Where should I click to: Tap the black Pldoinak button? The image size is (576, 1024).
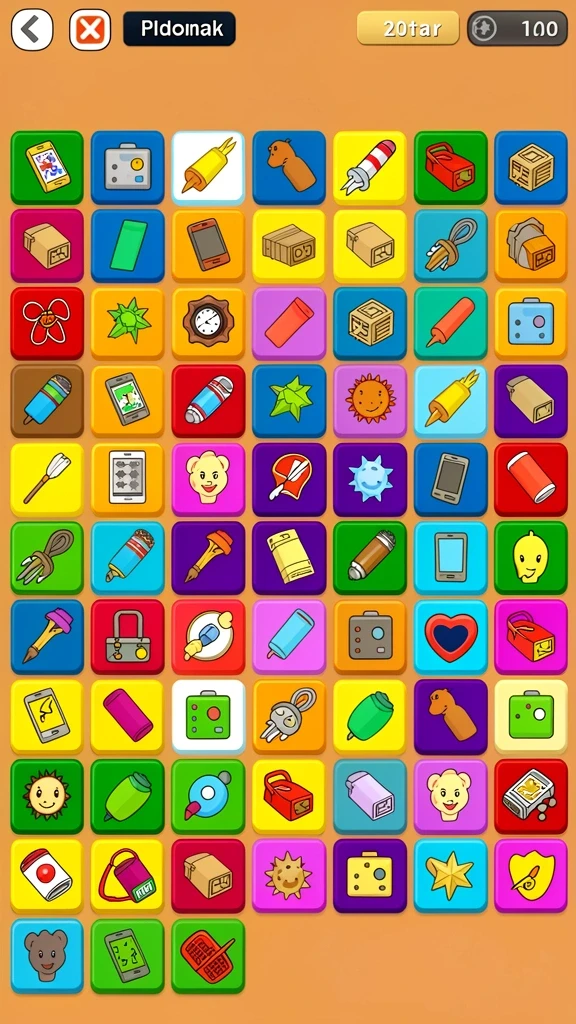pos(179,29)
